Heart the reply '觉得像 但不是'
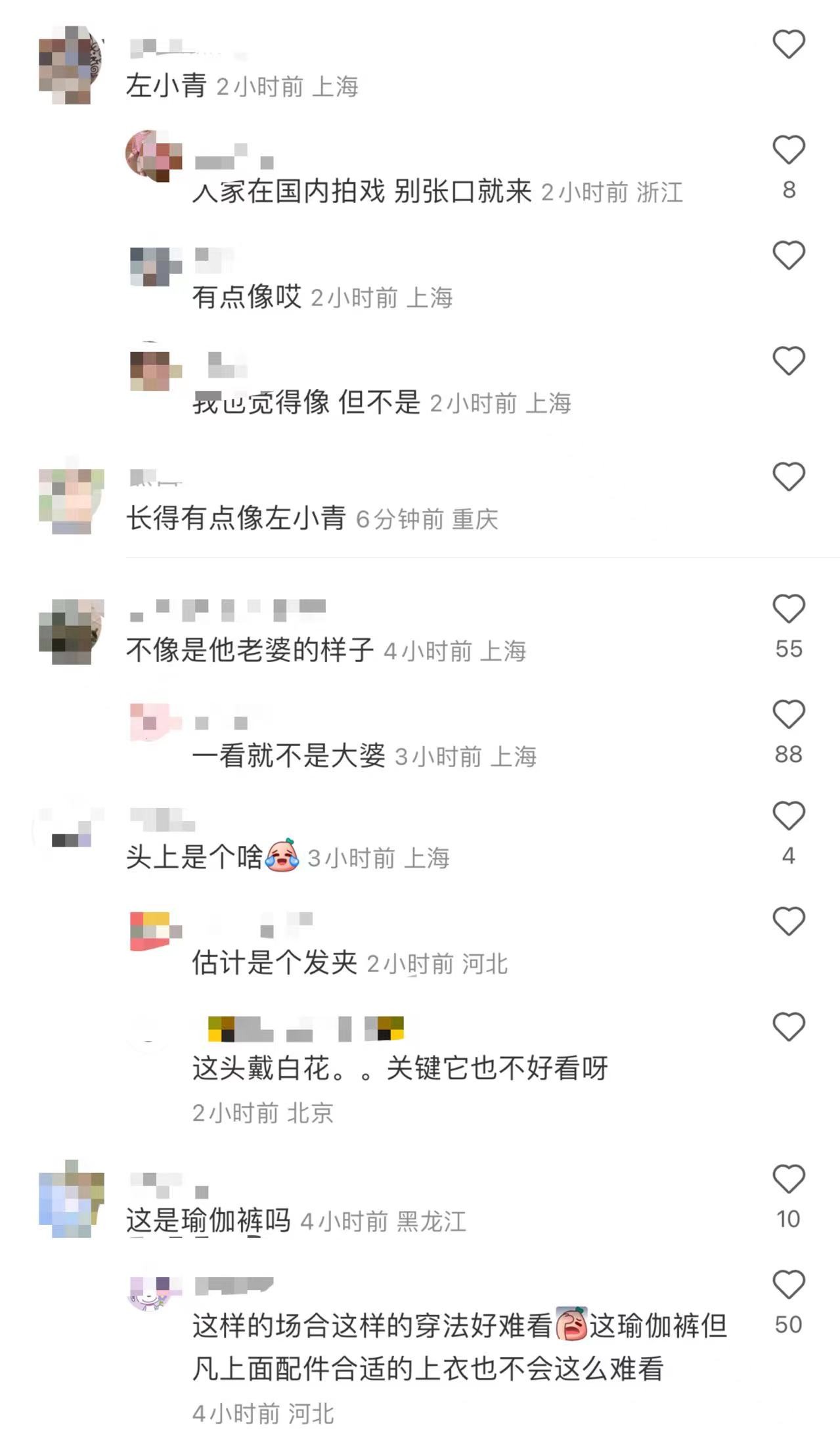The image size is (840, 1445). (x=788, y=361)
